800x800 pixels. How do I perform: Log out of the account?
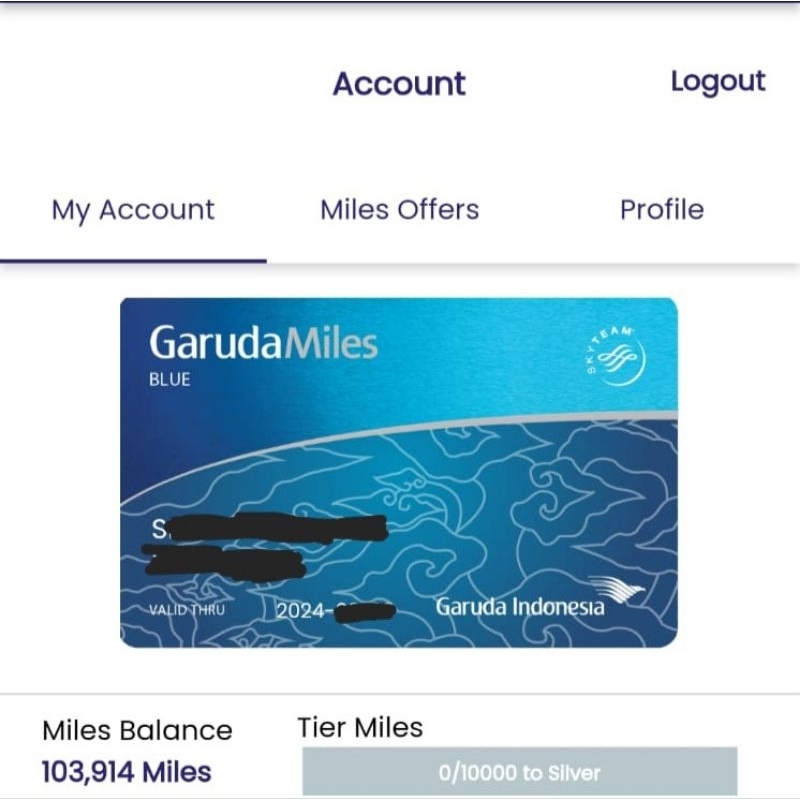tap(717, 82)
